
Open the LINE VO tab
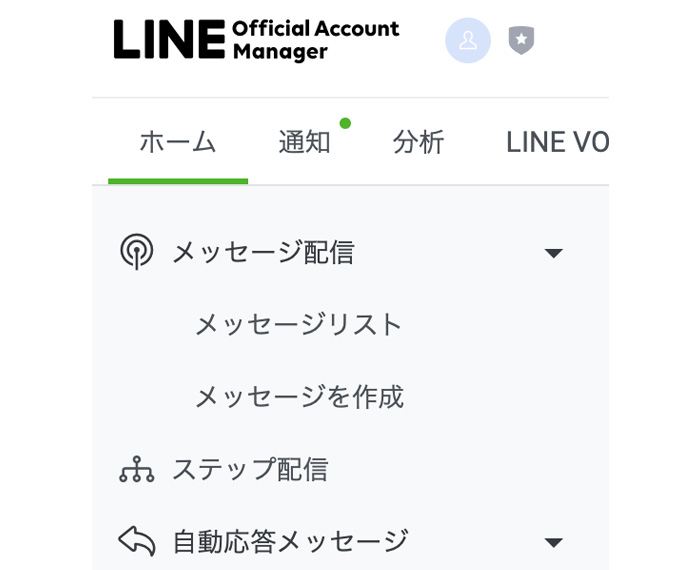click(x=557, y=142)
